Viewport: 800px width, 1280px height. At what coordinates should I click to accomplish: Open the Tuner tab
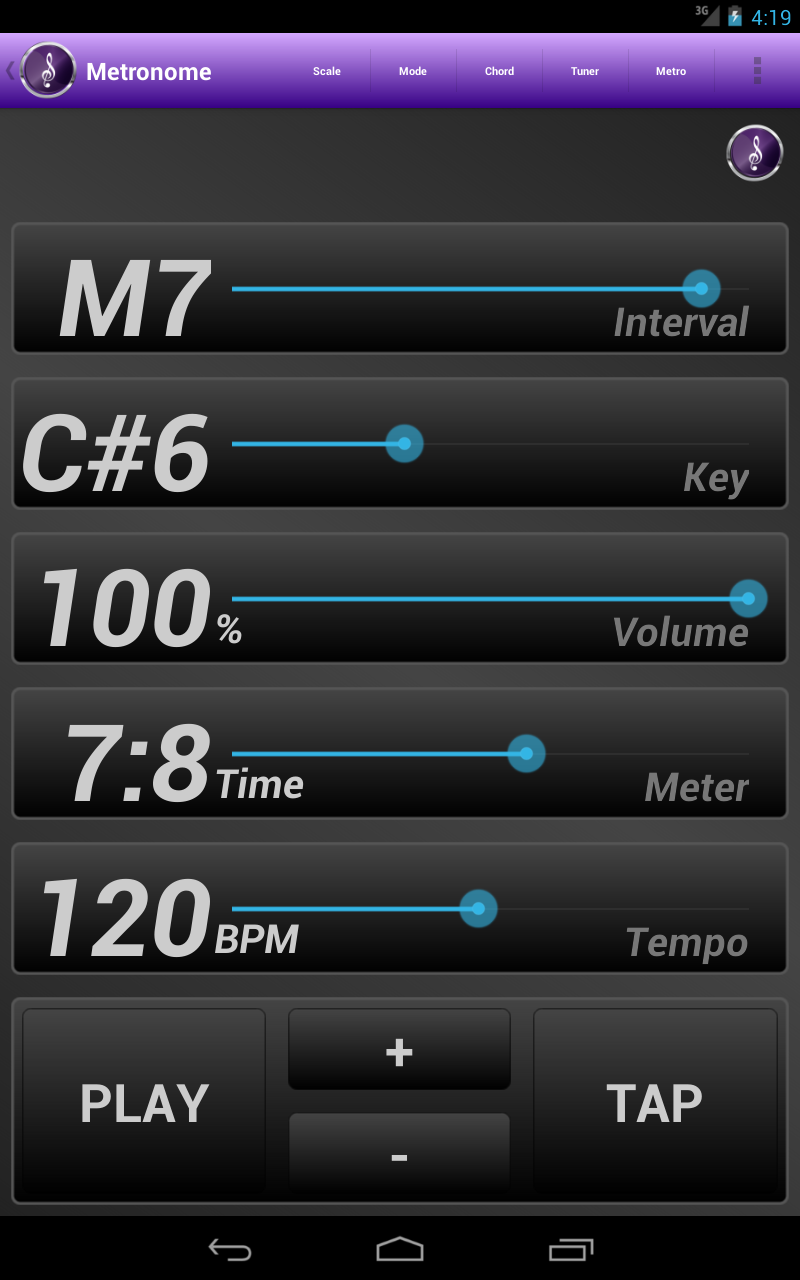tap(585, 71)
